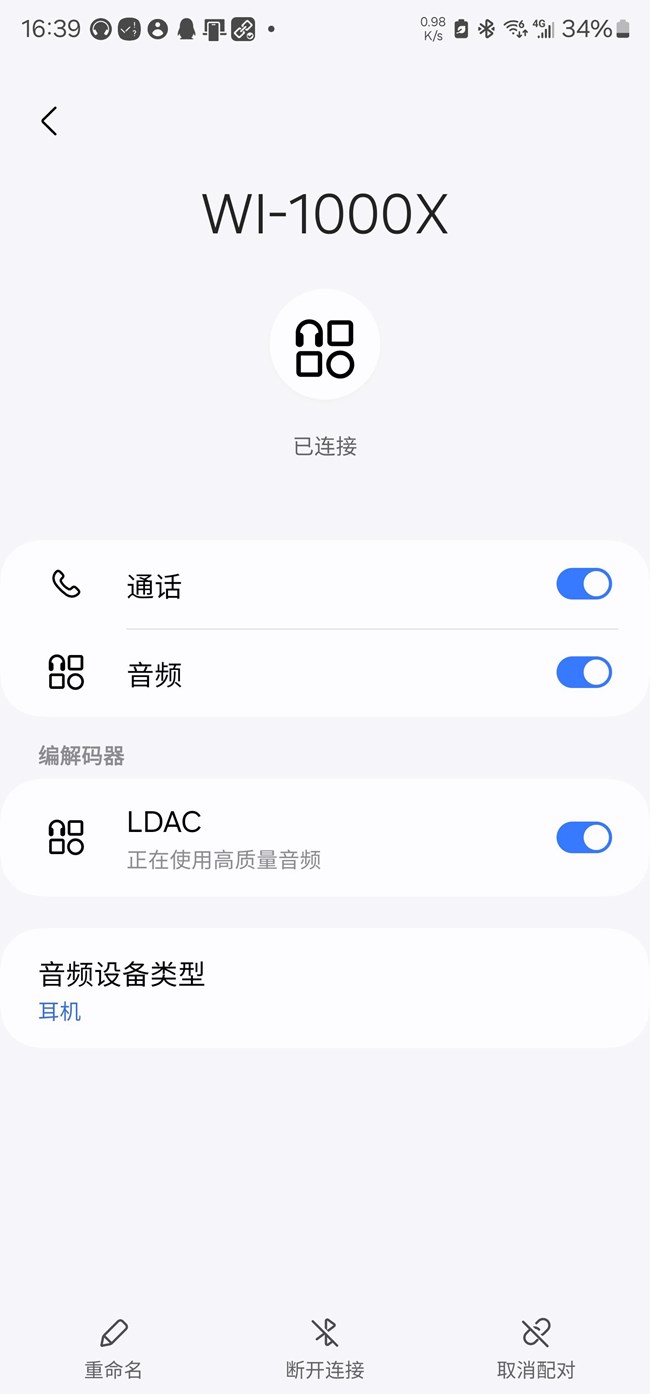Turn off the 通话 (calls) switch
This screenshot has height=1394, width=650.
(x=584, y=584)
